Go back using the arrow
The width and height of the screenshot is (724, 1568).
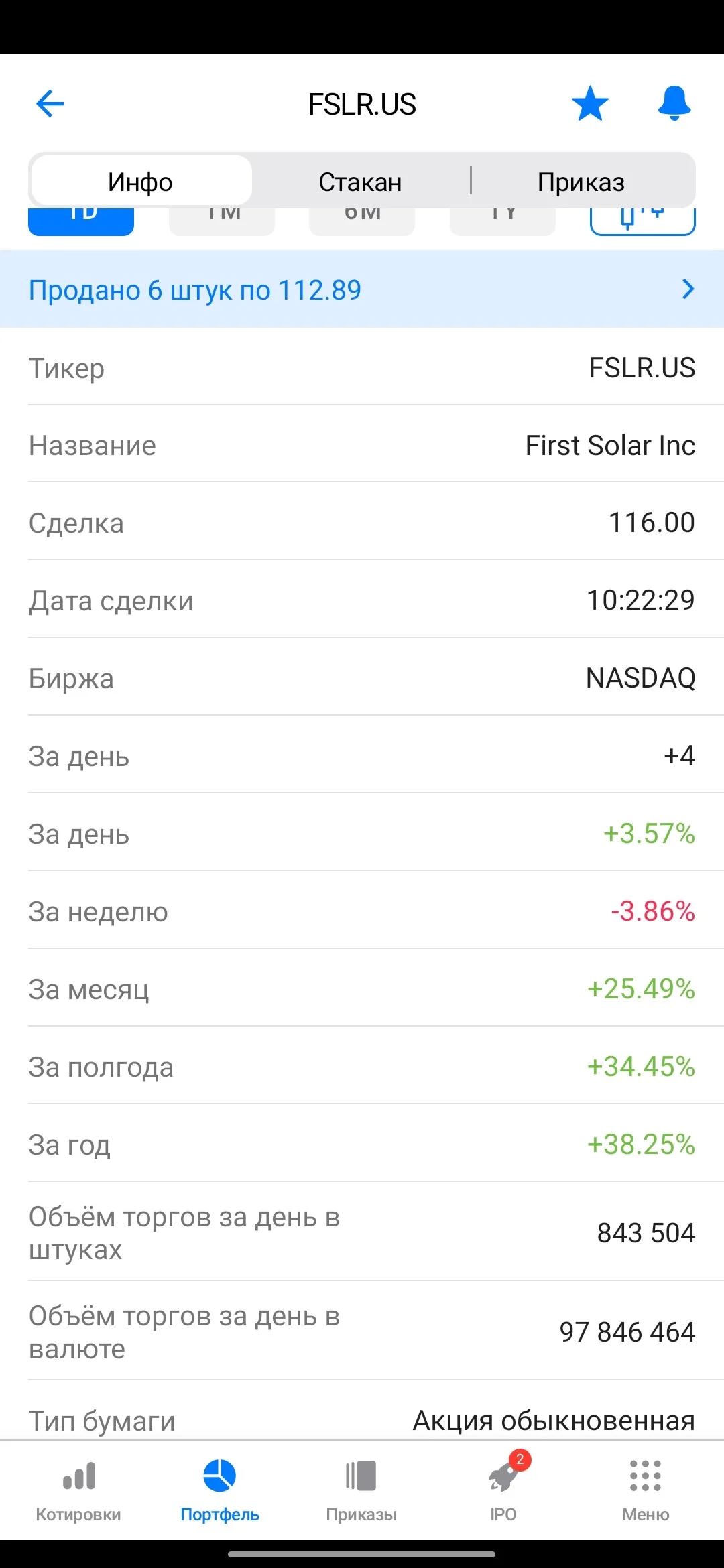click(50, 104)
